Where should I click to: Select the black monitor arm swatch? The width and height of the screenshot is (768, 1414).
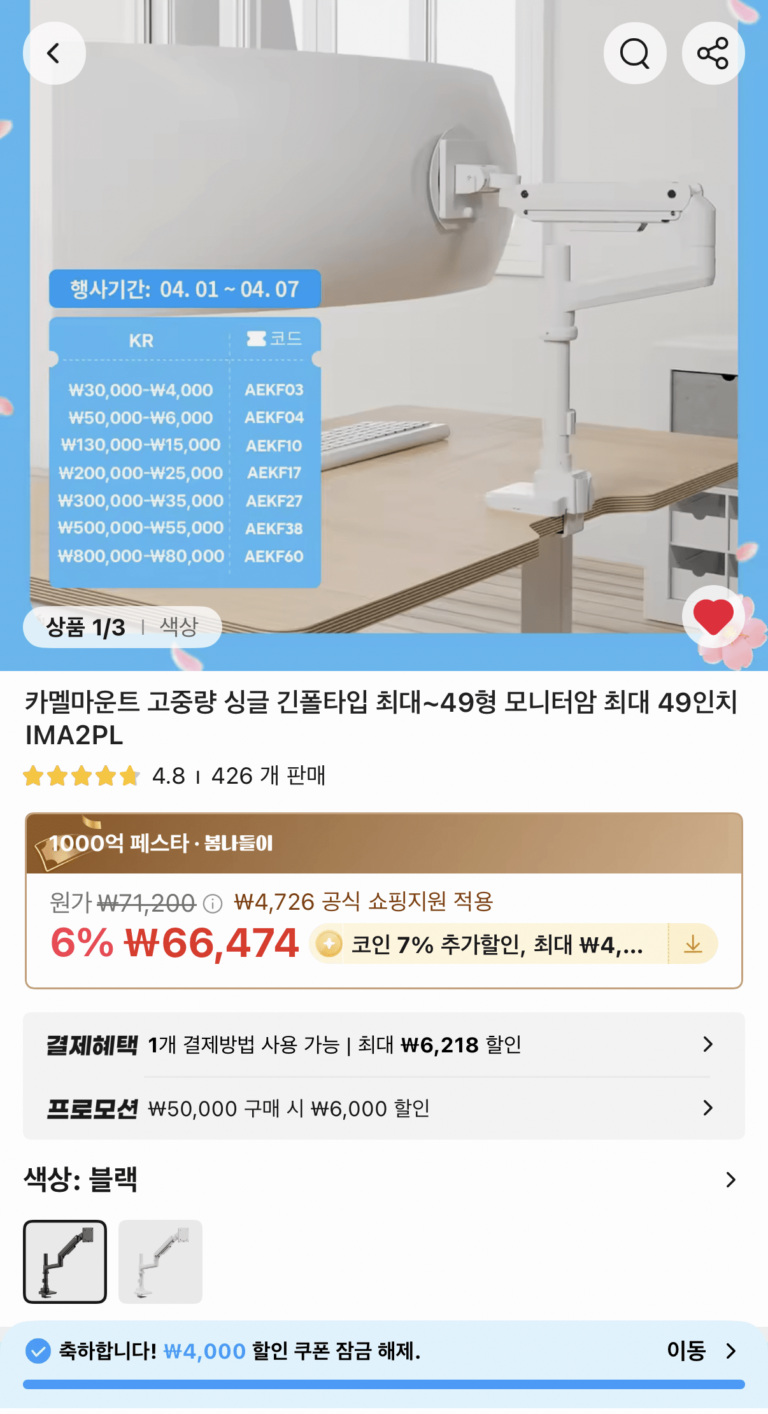[x=65, y=1262]
